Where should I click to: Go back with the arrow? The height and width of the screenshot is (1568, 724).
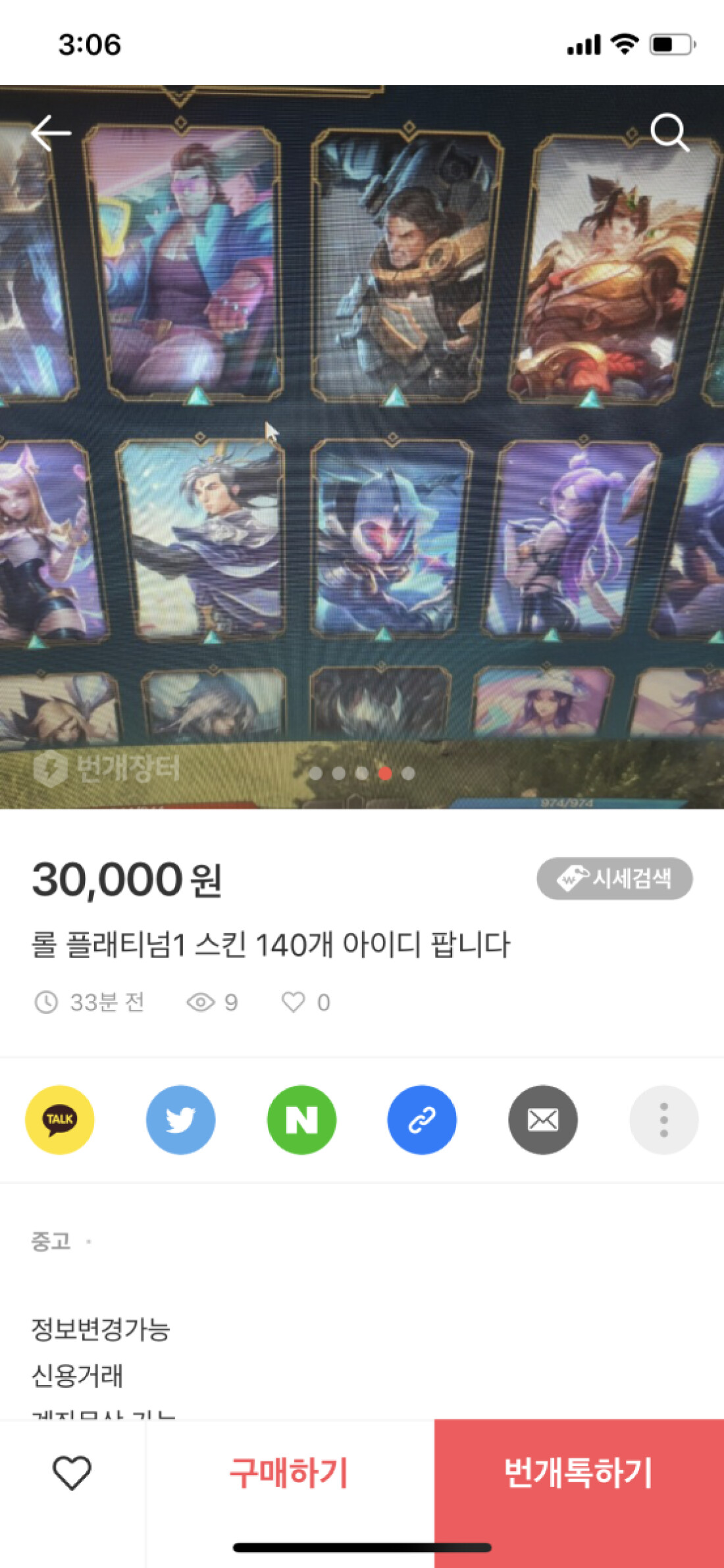pos(51,134)
